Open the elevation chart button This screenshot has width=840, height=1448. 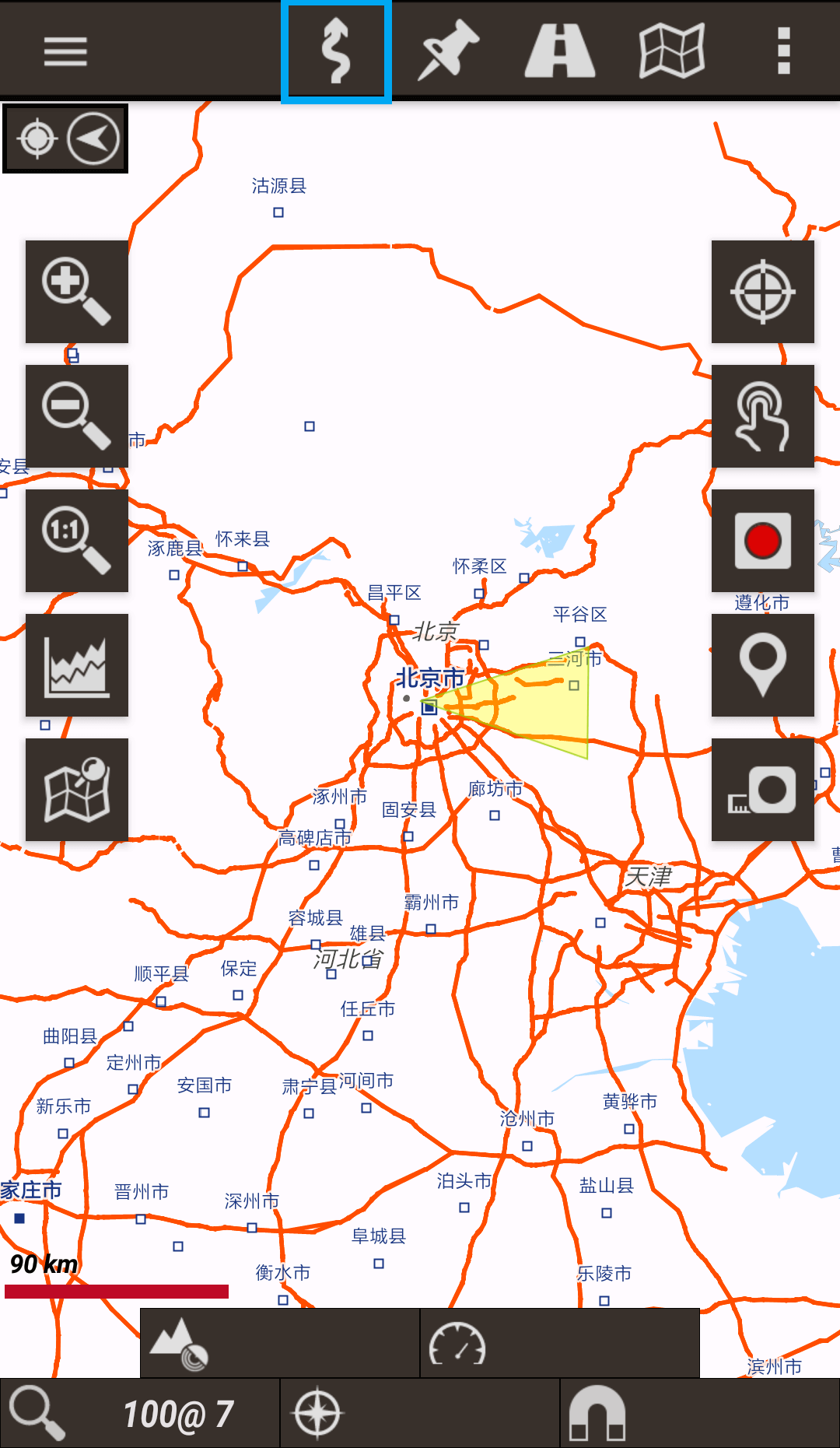(x=77, y=665)
